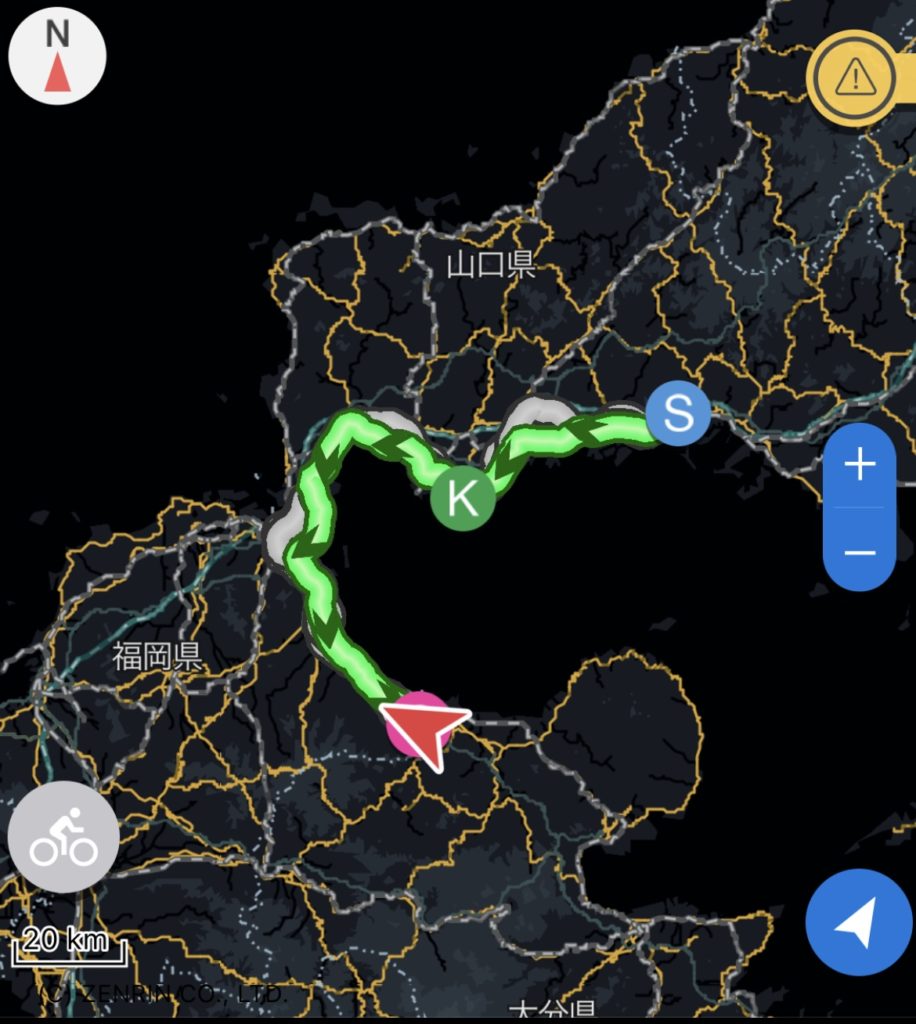Open the yellow warning alert
The image size is (916, 1024).
point(855,79)
